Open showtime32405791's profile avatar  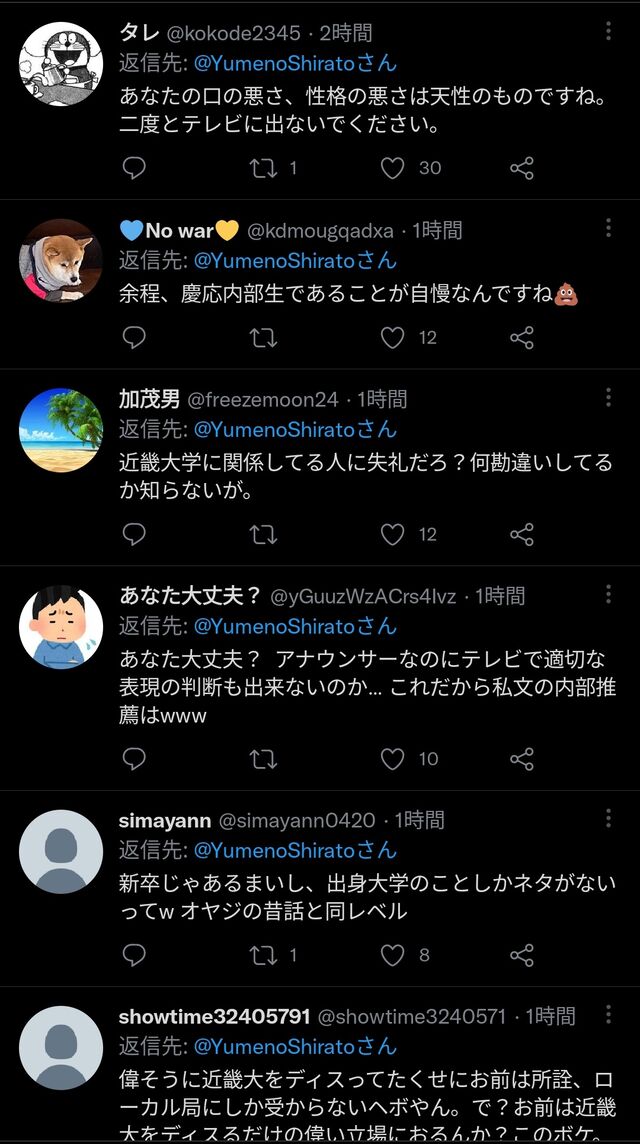61,1048
